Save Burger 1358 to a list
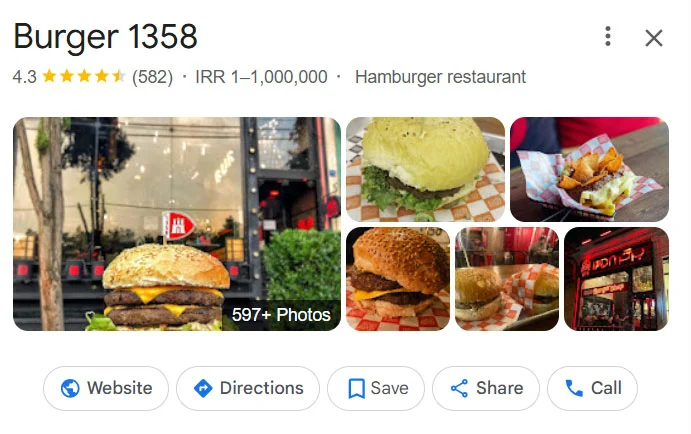The height and width of the screenshot is (434, 691). click(x=376, y=388)
